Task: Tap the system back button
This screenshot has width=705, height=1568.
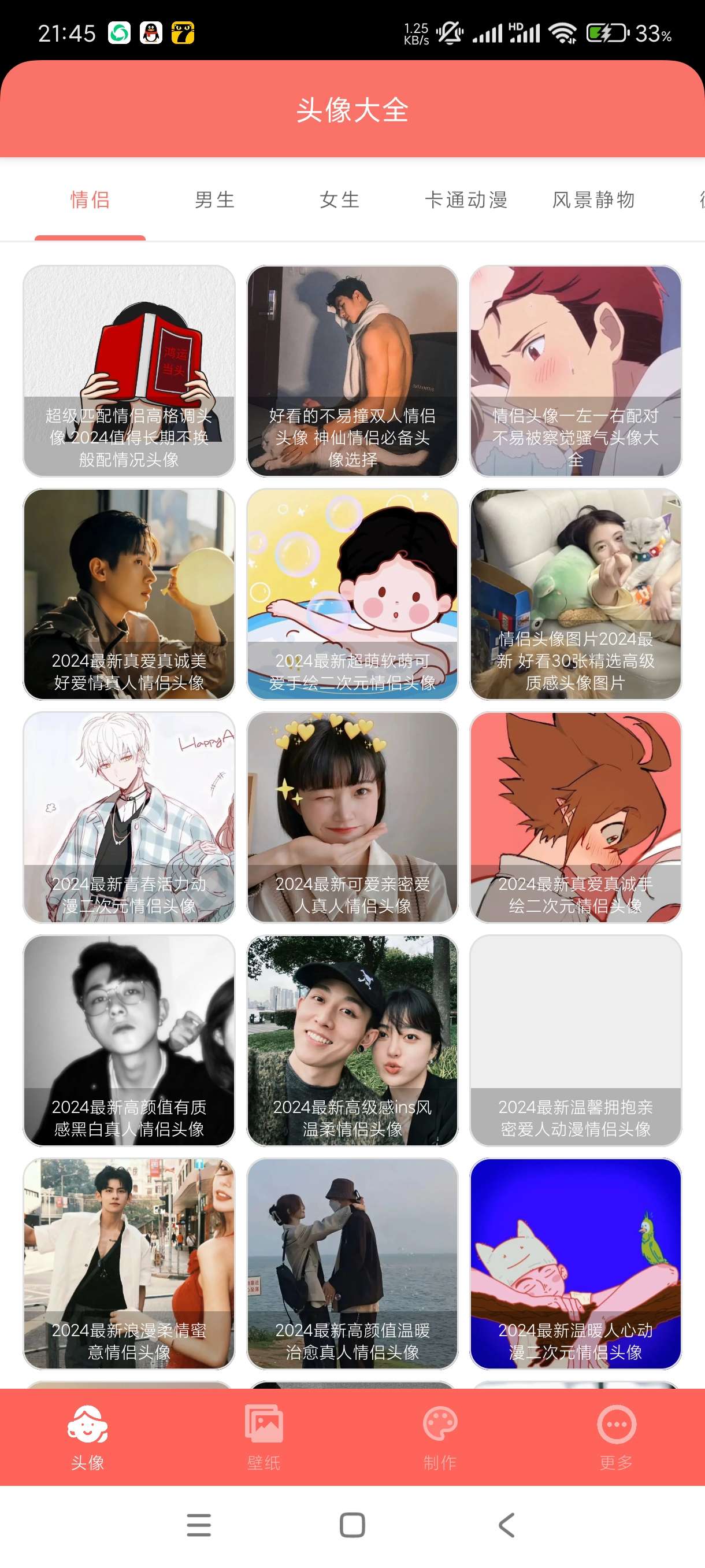Action: (506, 1525)
